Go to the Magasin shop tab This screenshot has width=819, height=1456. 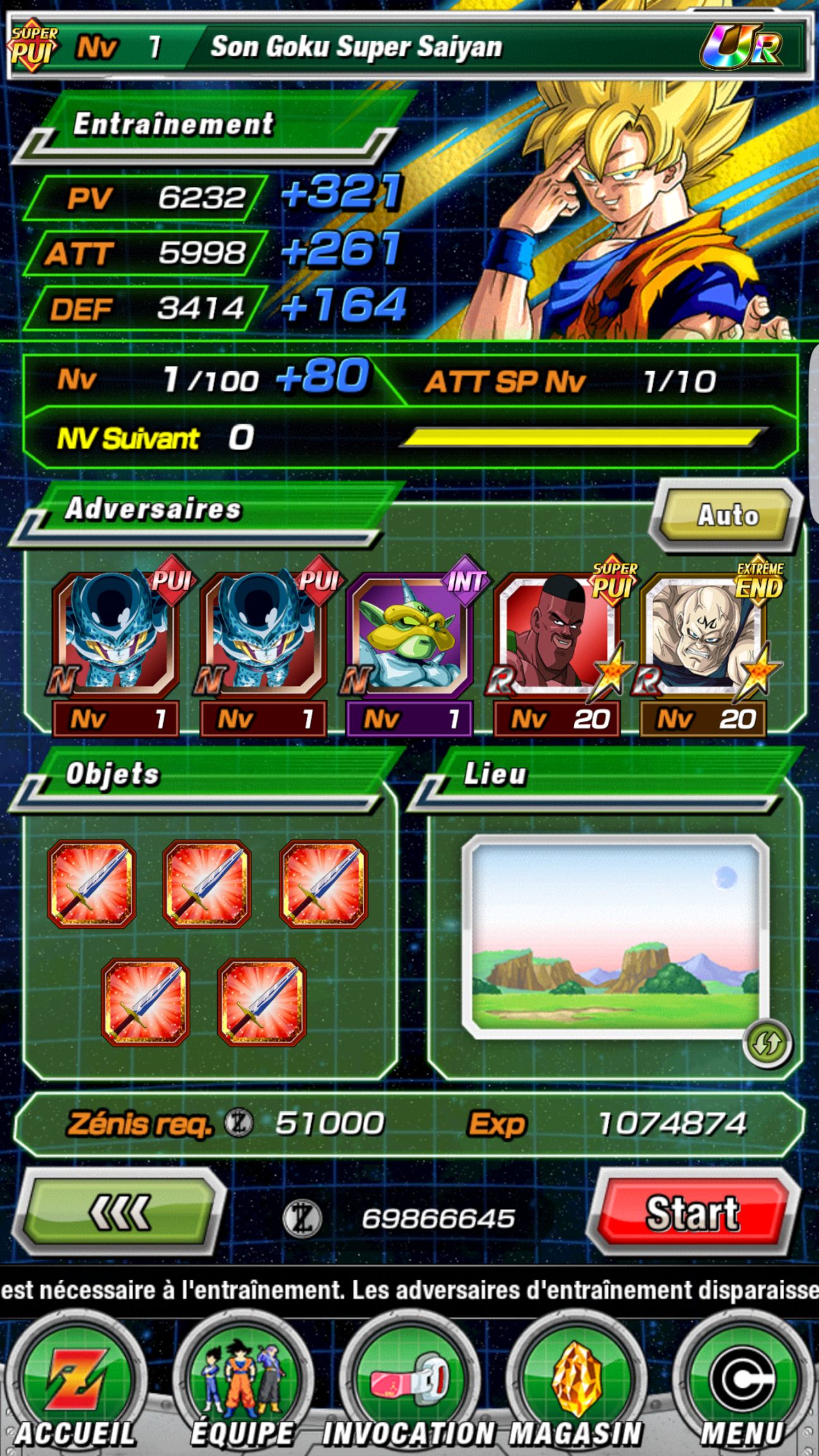(x=576, y=1384)
